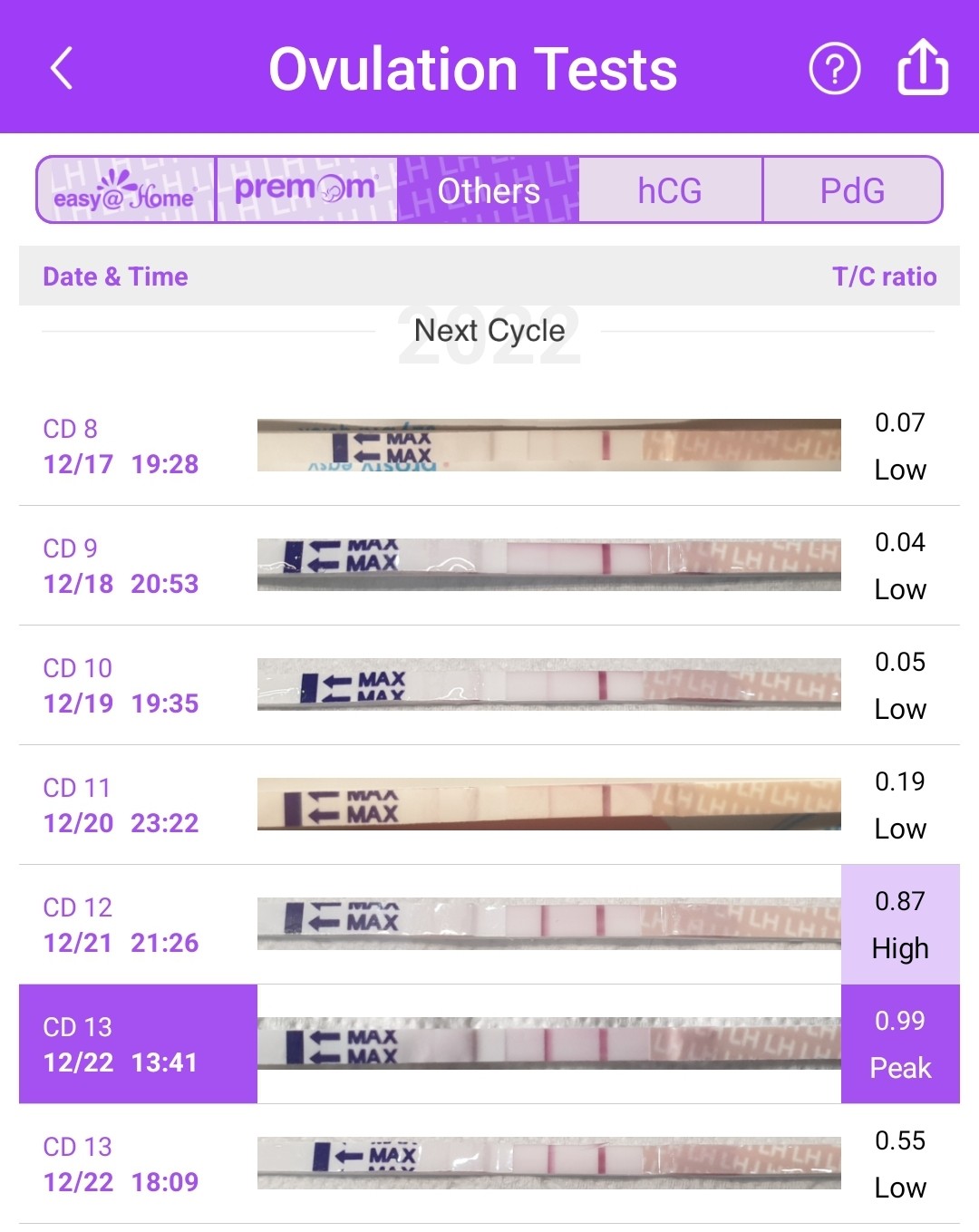Screen dimensions: 979x1232
Task: Switch to the hCG tab
Action: [x=671, y=189]
